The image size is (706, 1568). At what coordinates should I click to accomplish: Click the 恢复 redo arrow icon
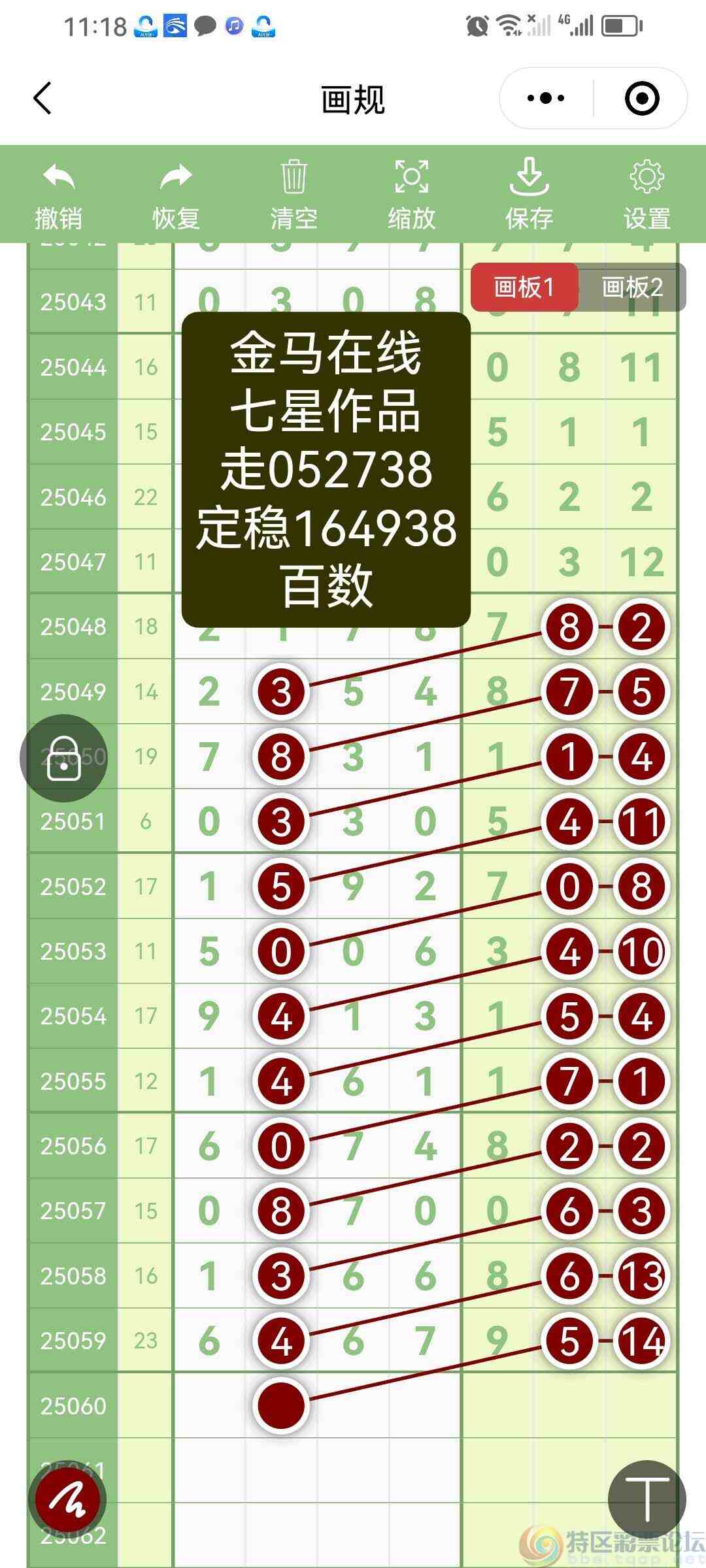(175, 178)
